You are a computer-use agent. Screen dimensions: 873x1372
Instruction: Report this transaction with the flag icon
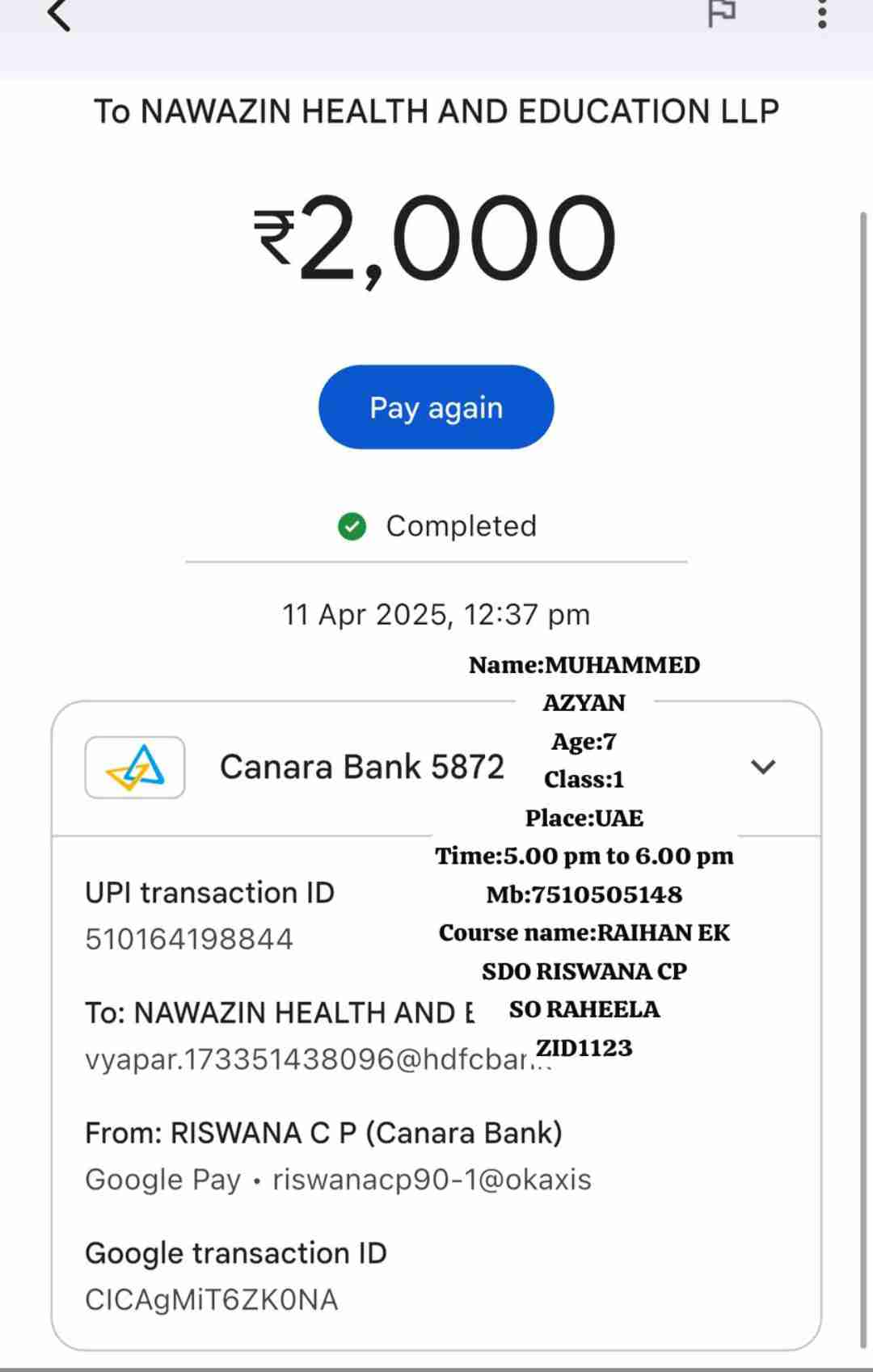tap(721, 13)
